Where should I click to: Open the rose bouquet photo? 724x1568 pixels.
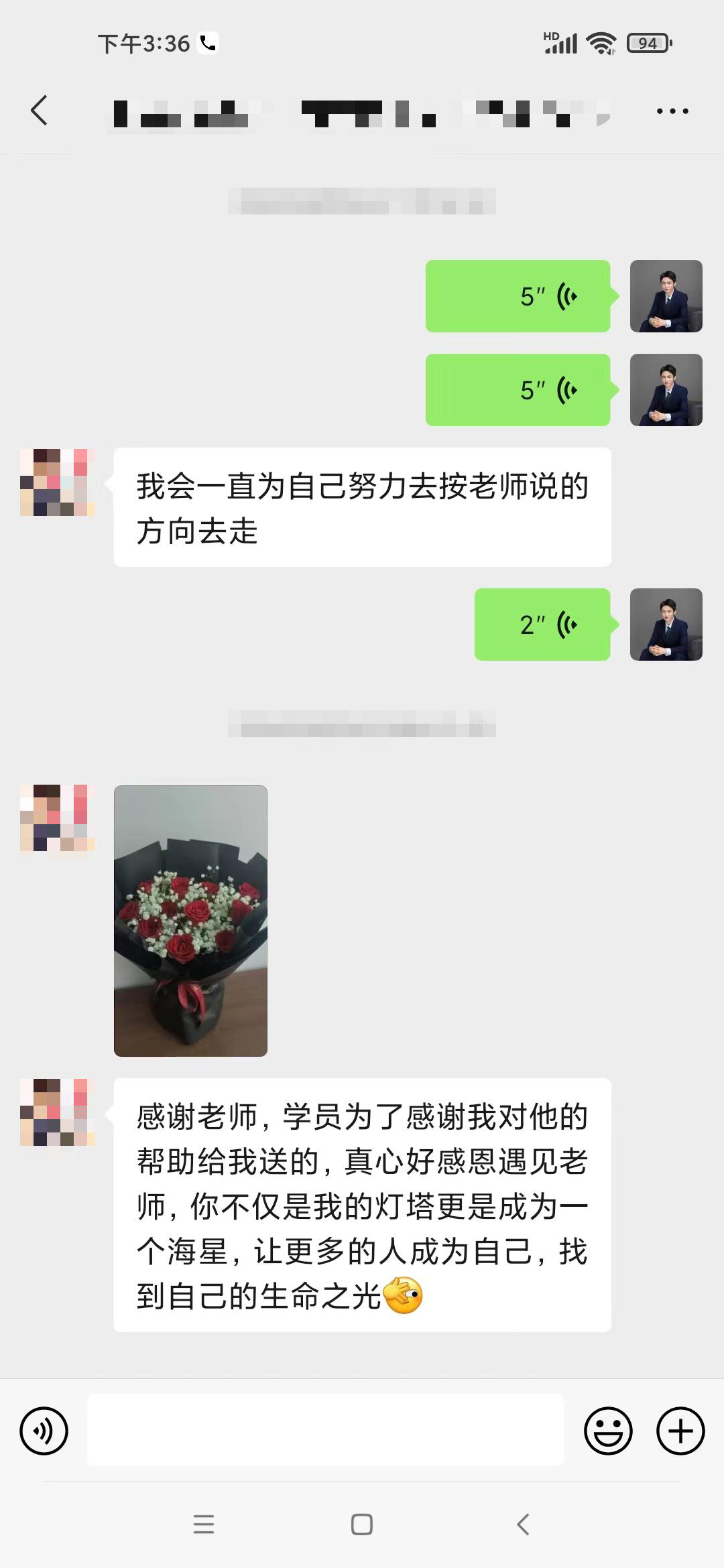[x=190, y=921]
